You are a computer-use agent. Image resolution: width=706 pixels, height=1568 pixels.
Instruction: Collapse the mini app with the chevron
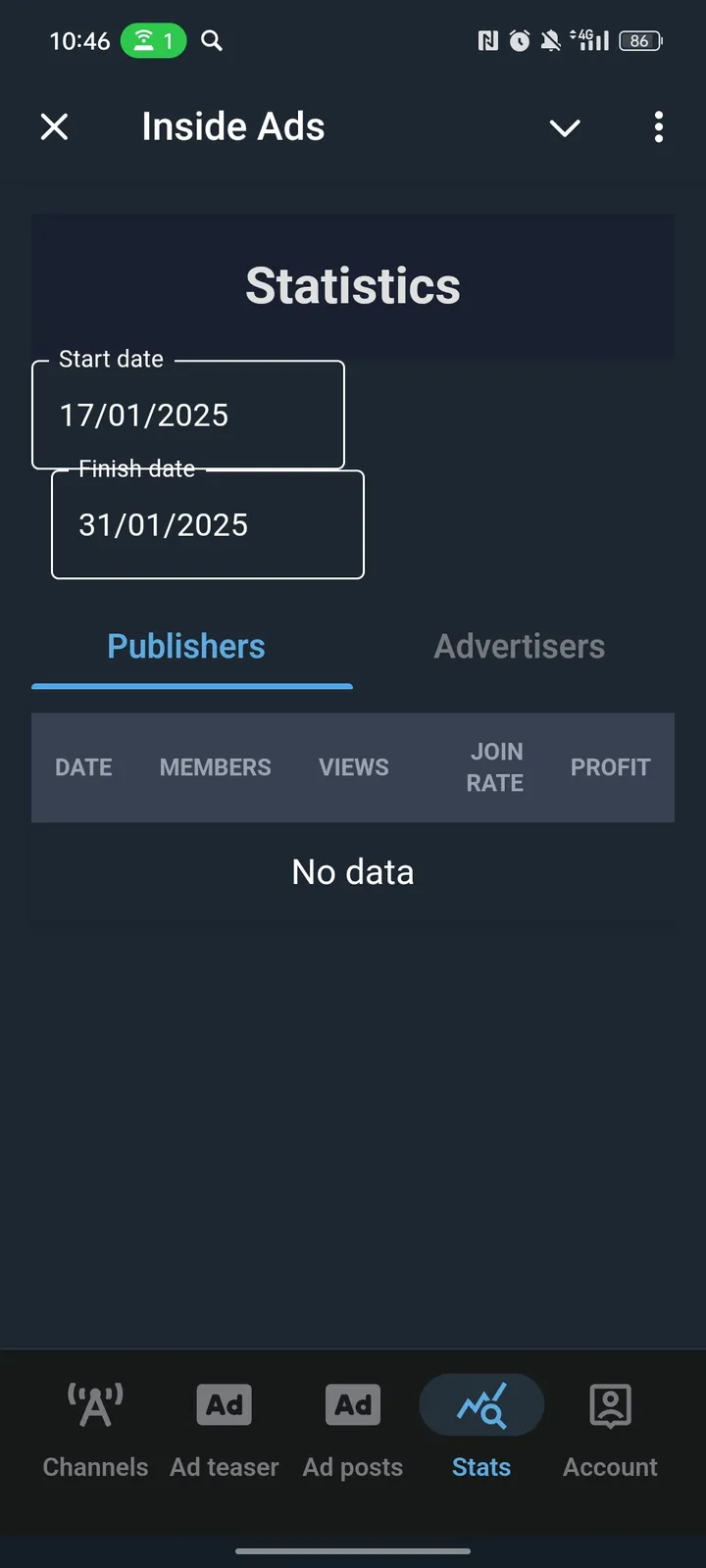click(565, 127)
